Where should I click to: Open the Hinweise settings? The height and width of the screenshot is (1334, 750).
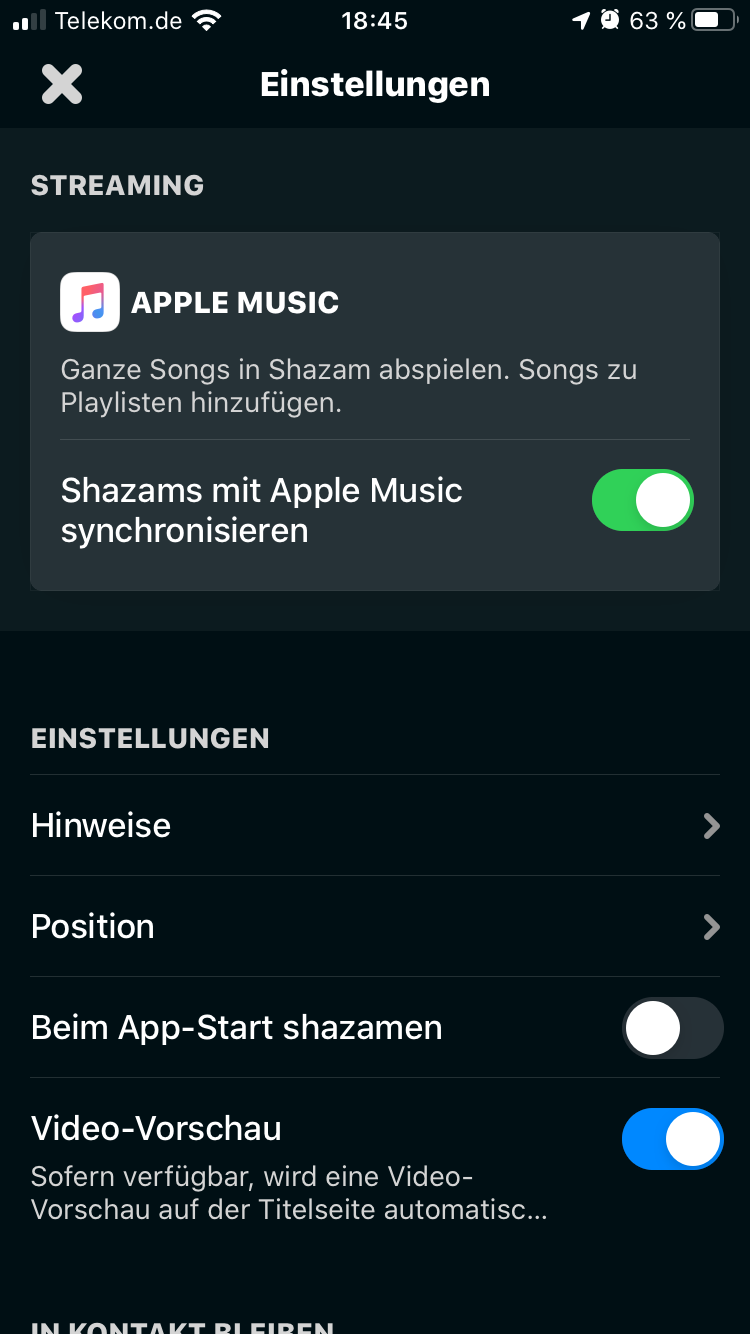pos(375,826)
